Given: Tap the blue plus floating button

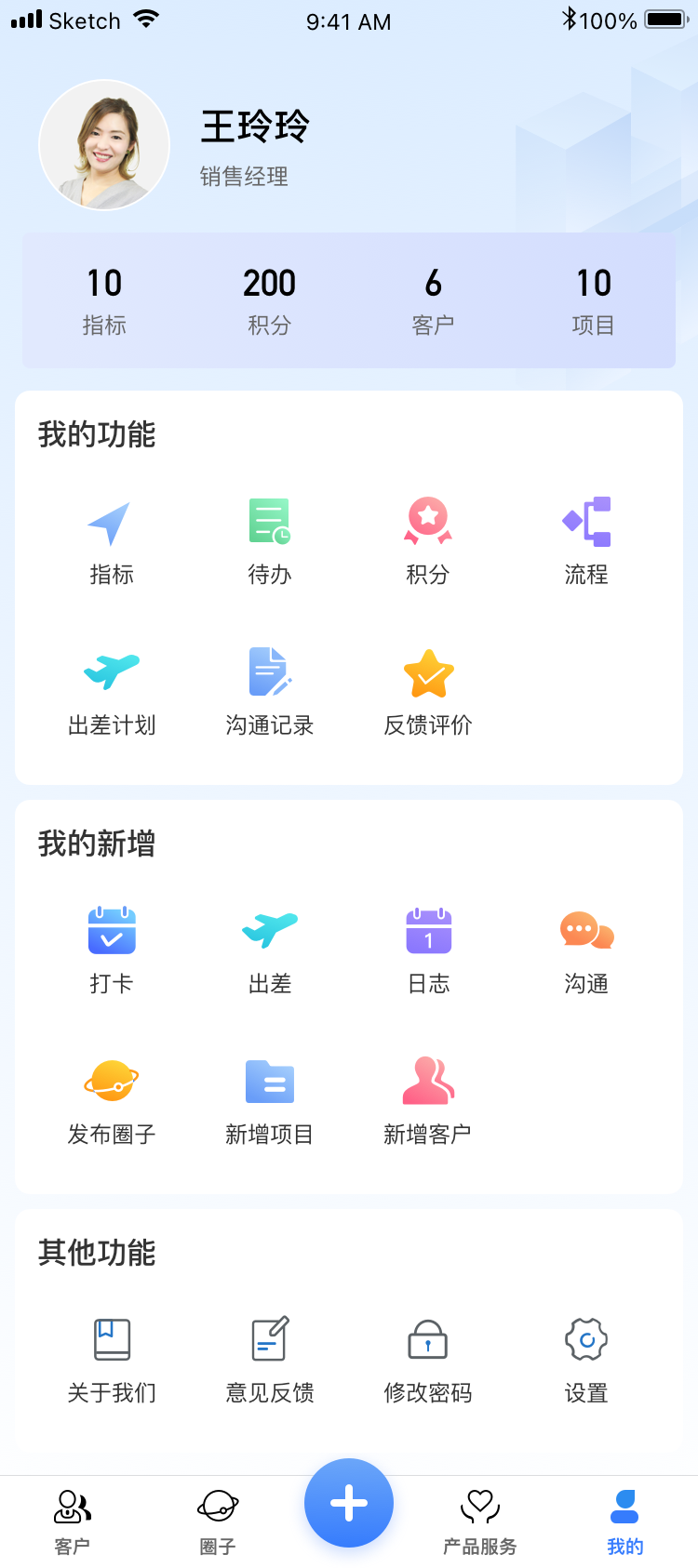Looking at the screenshot, I should click(349, 1503).
